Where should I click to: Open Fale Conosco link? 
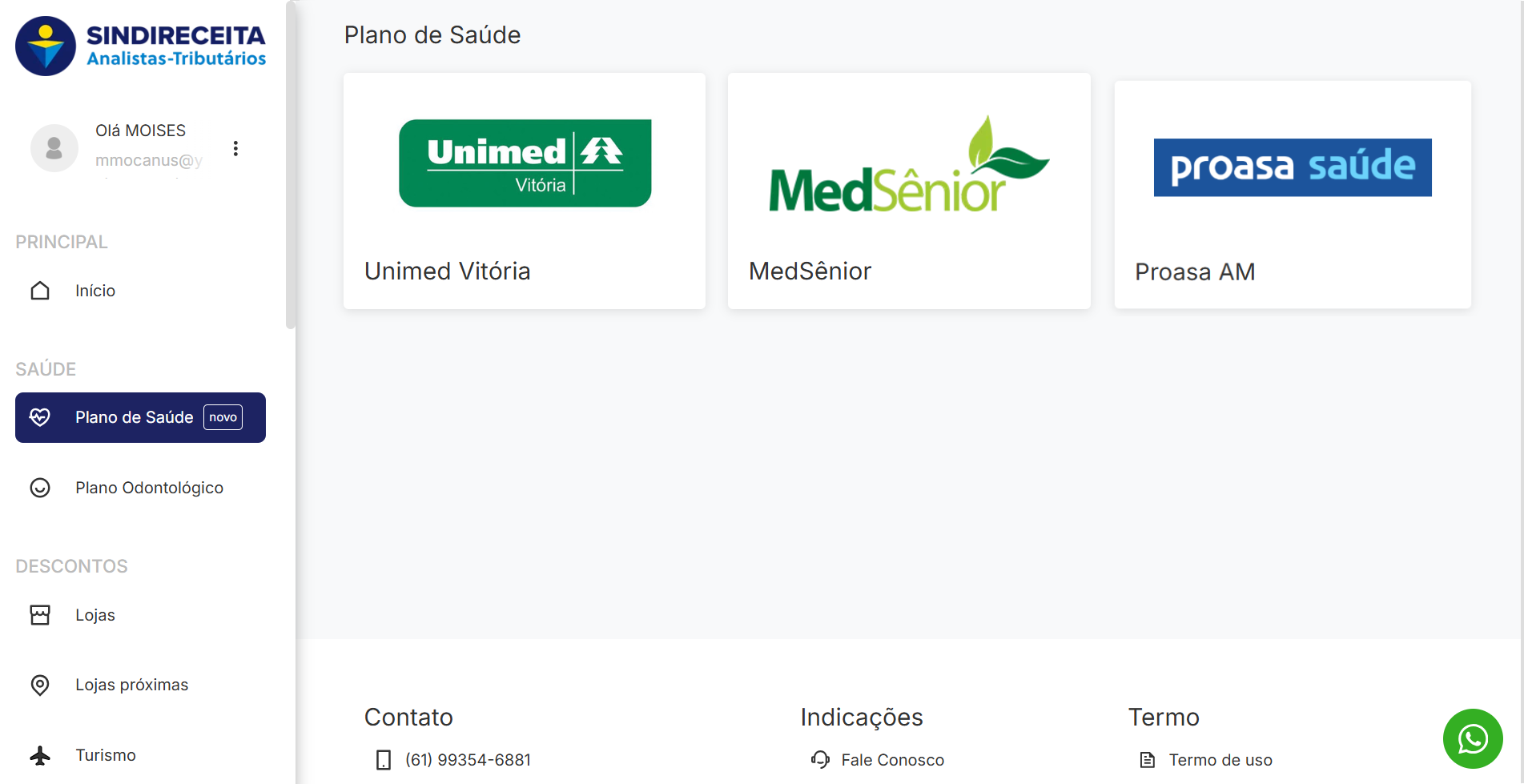pyautogui.click(x=892, y=760)
